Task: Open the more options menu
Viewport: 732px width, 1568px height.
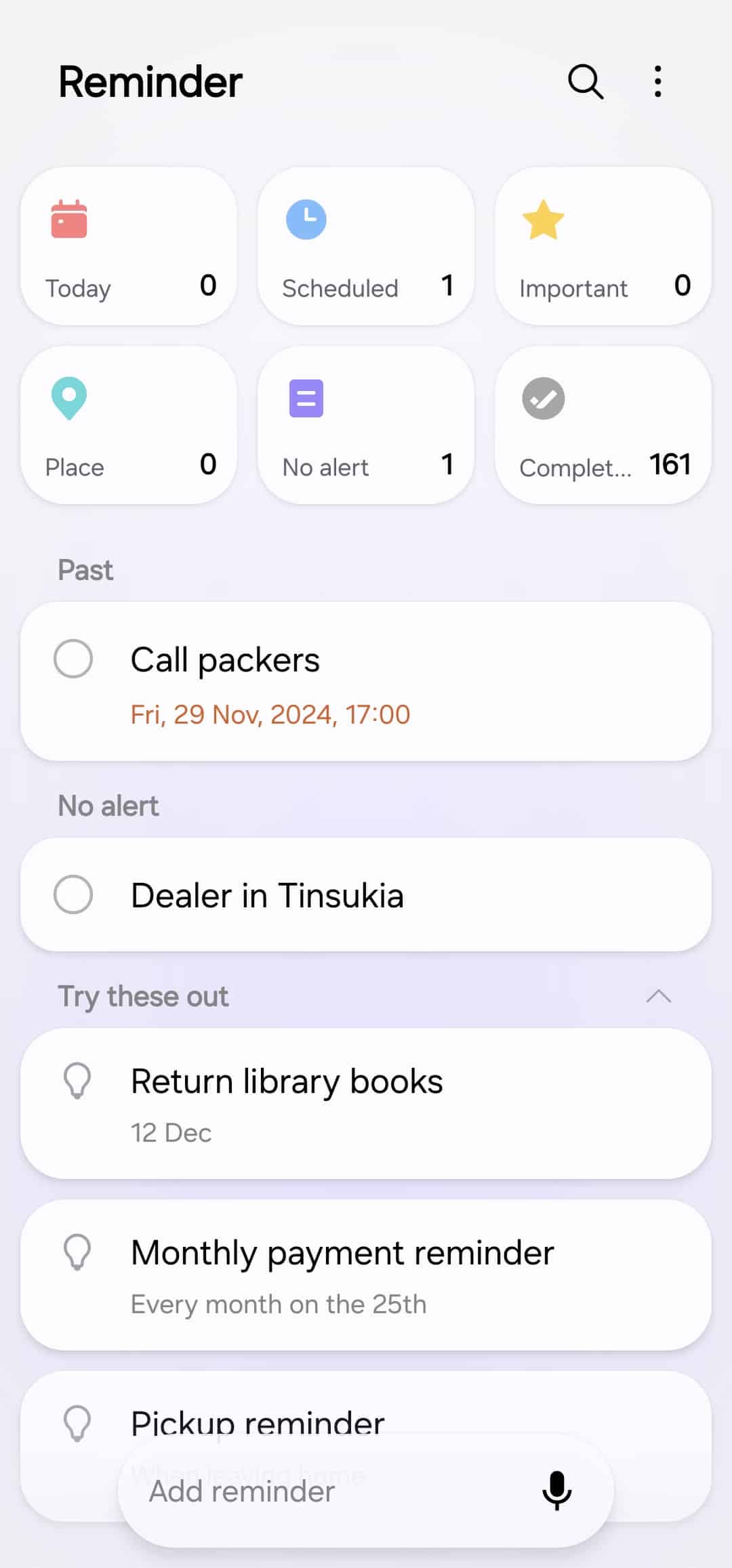Action: click(657, 82)
